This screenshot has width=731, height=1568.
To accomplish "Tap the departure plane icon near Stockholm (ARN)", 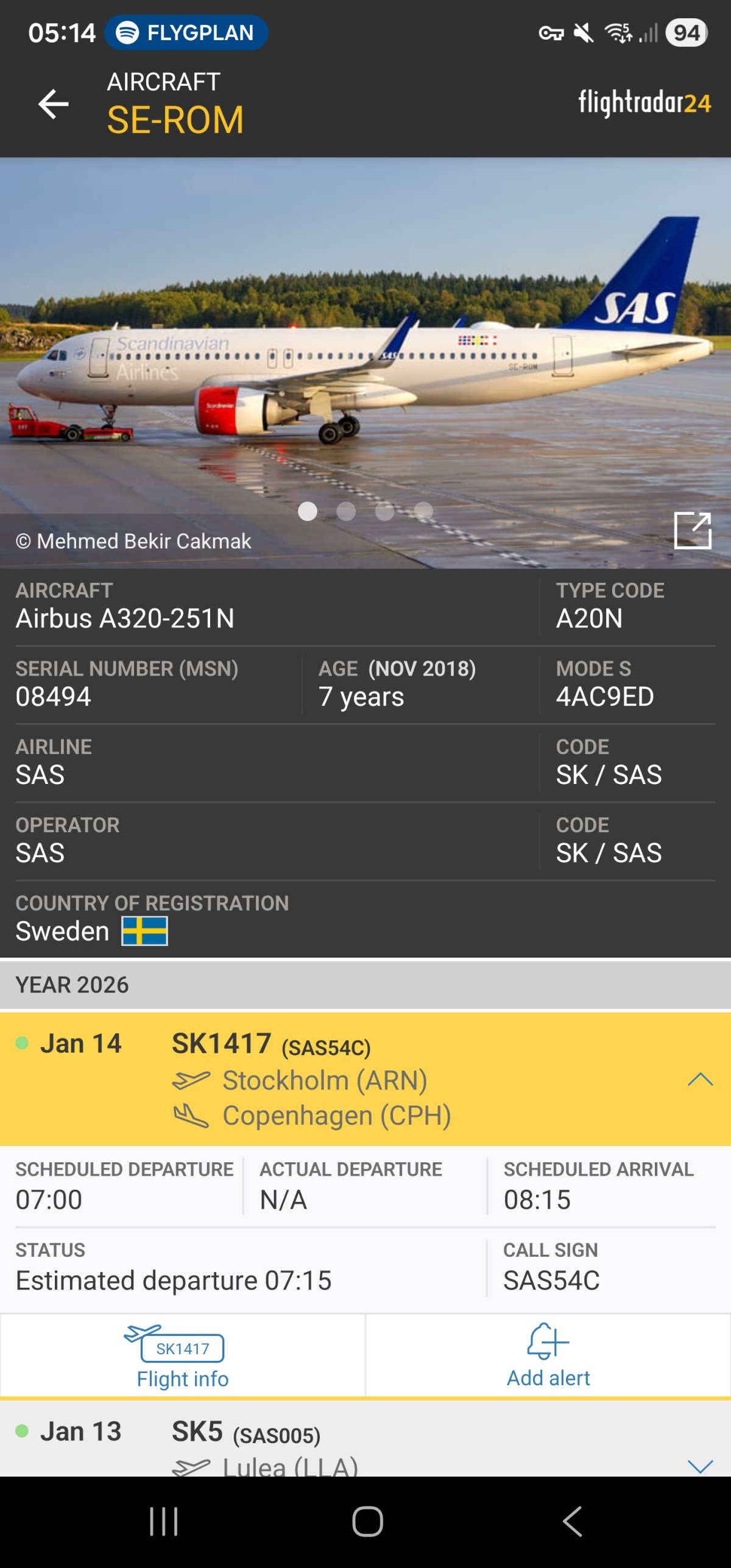I will (191, 1081).
